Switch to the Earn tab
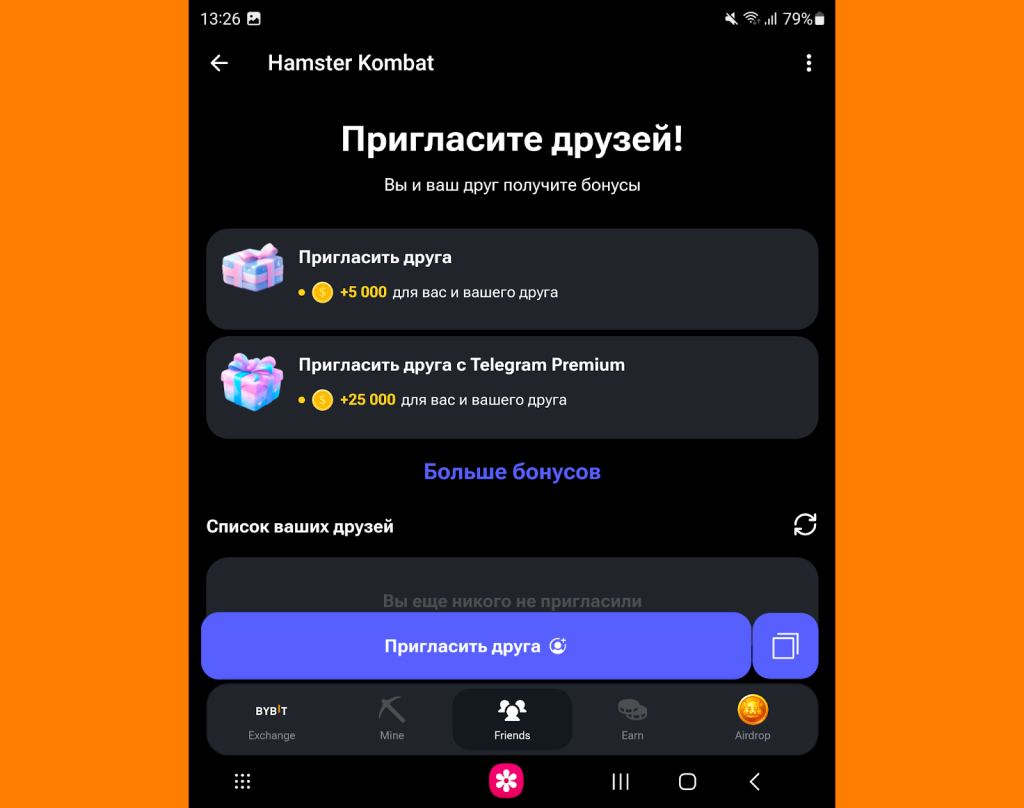1024x808 pixels. pyautogui.click(x=632, y=720)
